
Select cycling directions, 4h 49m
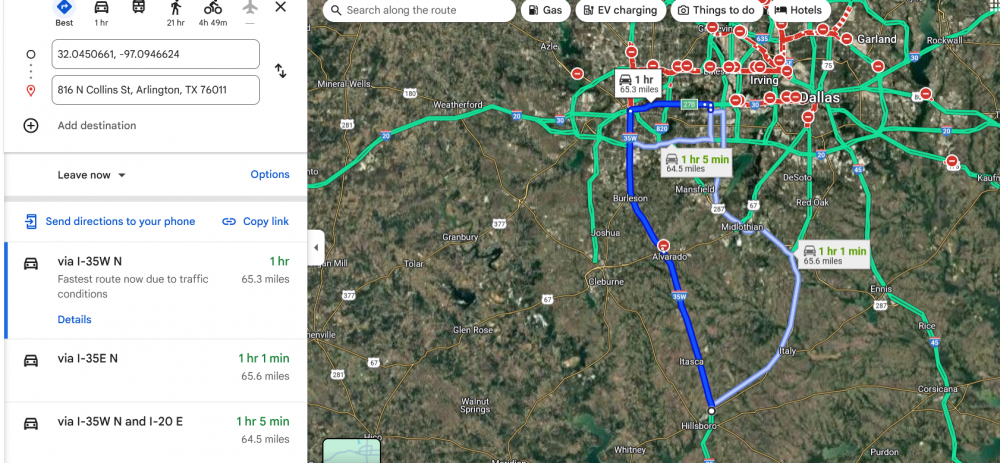212,12
